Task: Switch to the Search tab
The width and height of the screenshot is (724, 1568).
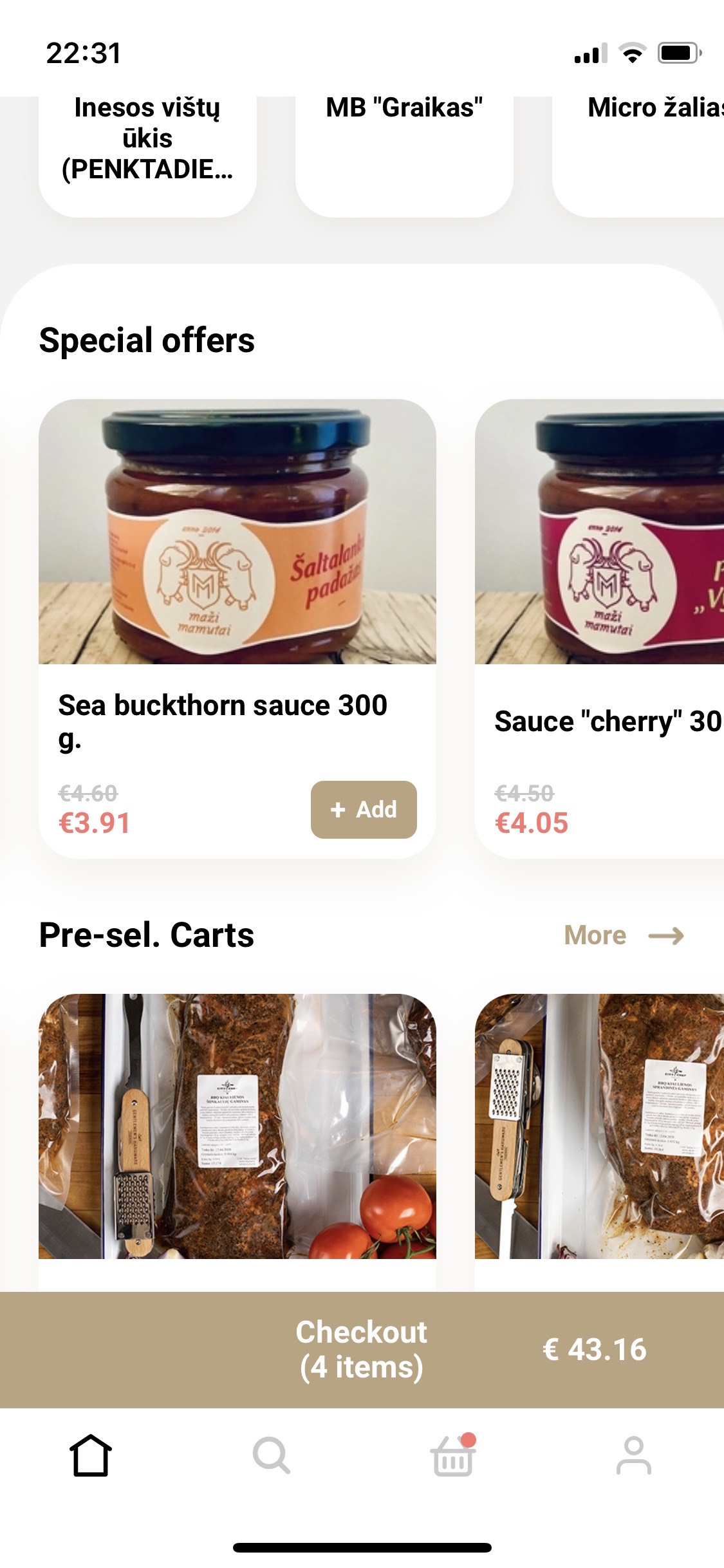Action: tap(272, 1455)
